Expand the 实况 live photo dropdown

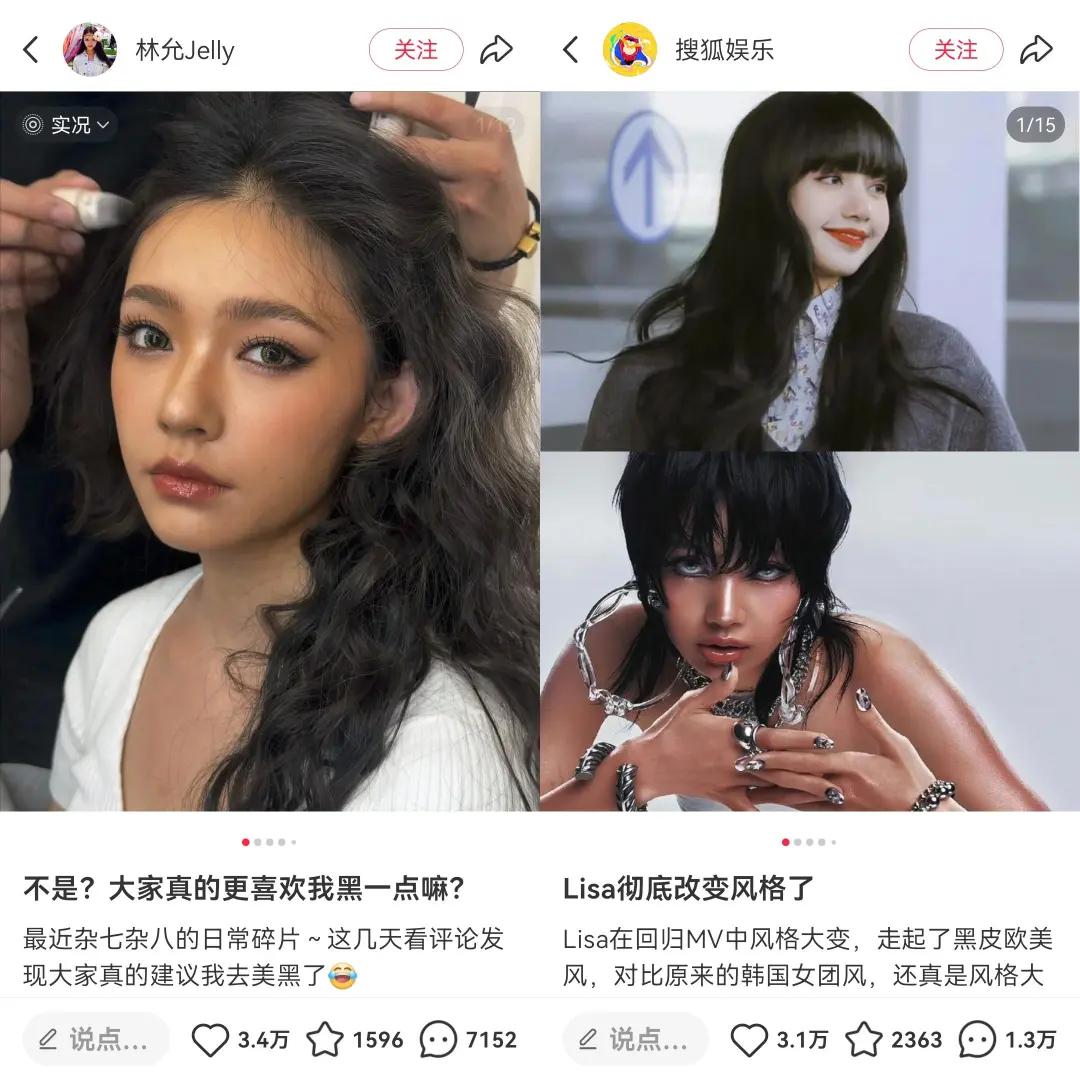pos(70,125)
